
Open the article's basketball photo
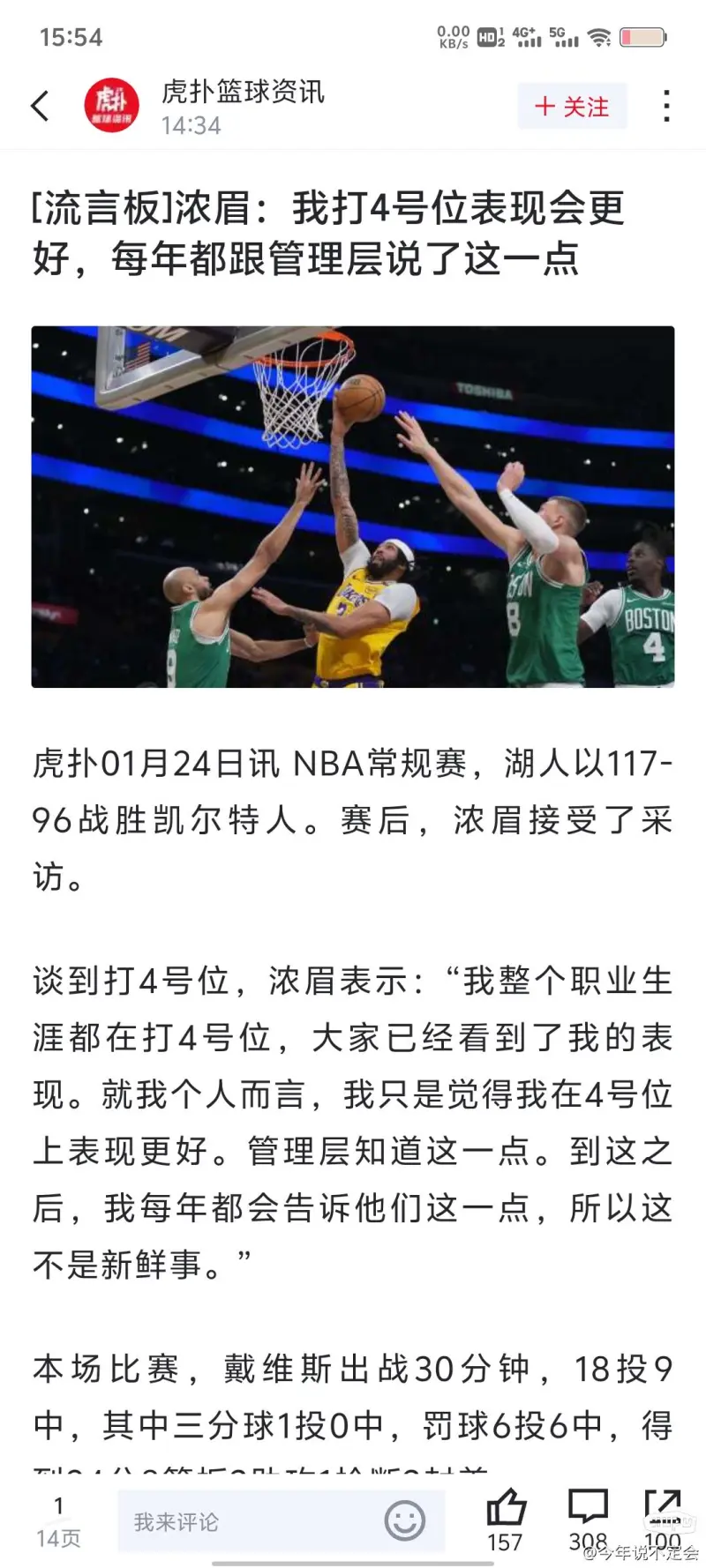pyautogui.click(x=353, y=506)
